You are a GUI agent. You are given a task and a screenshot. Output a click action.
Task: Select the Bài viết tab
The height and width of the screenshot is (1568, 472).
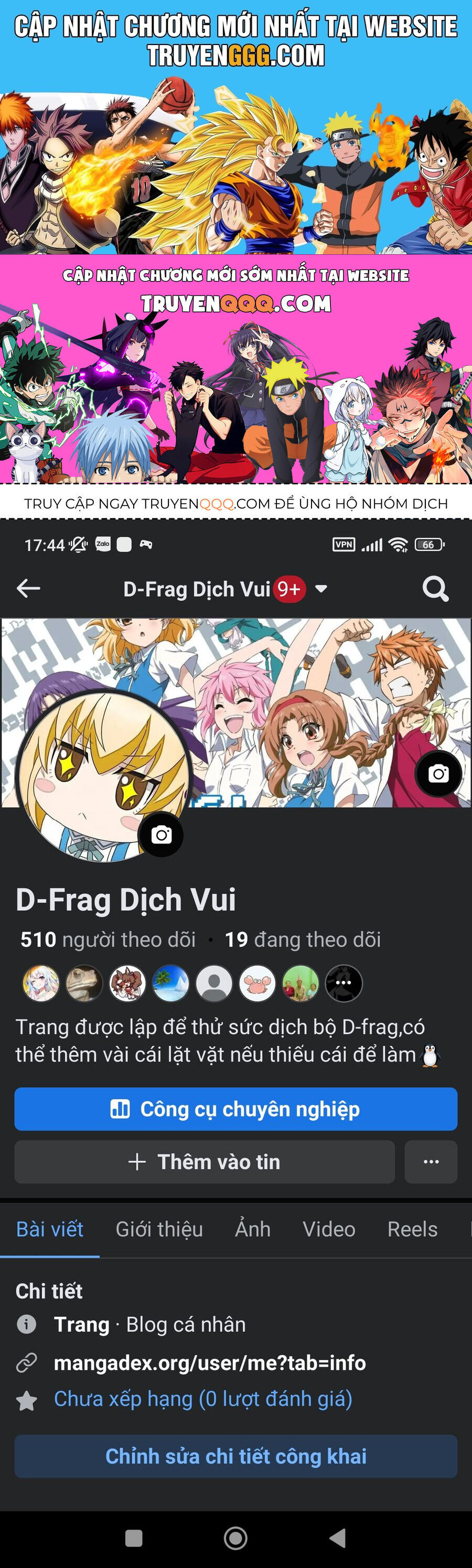(49, 1229)
